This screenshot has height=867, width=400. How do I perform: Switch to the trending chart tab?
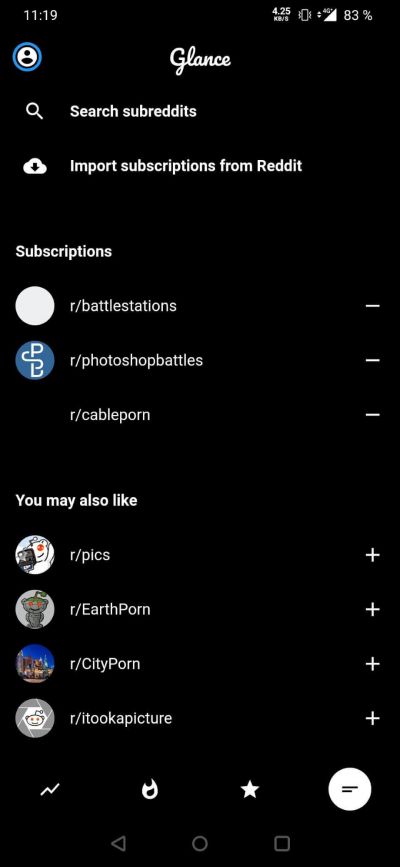point(50,790)
